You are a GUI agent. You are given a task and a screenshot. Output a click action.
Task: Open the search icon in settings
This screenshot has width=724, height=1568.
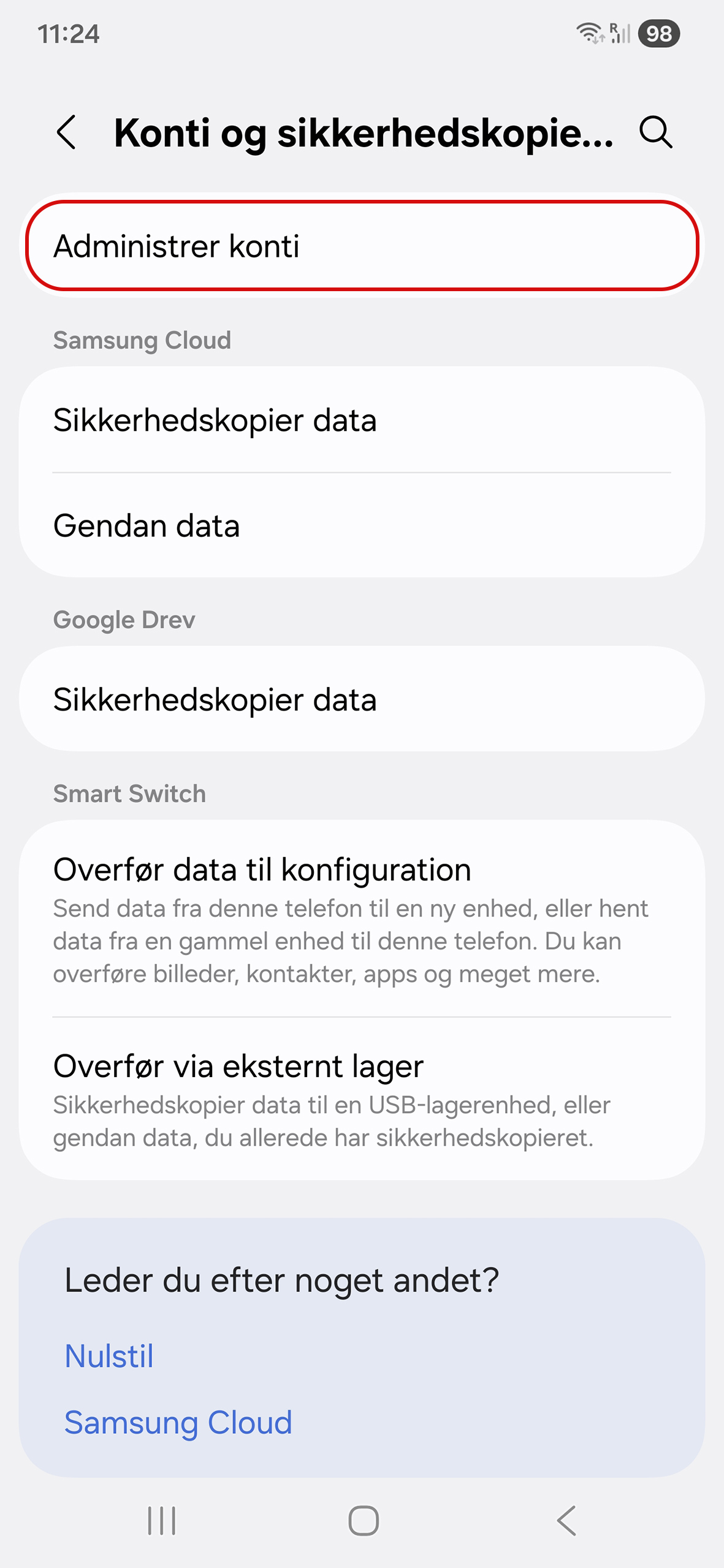655,132
